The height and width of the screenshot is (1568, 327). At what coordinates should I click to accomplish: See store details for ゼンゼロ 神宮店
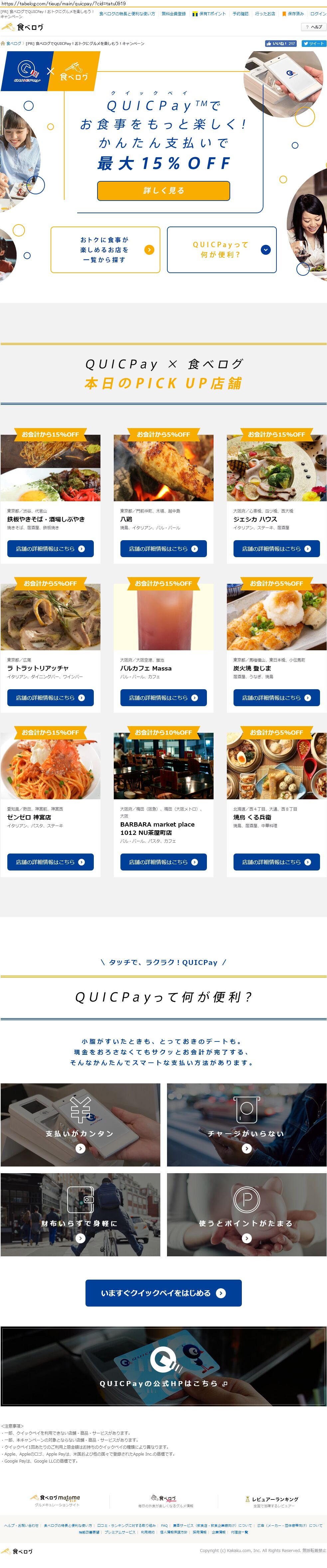coord(51,862)
